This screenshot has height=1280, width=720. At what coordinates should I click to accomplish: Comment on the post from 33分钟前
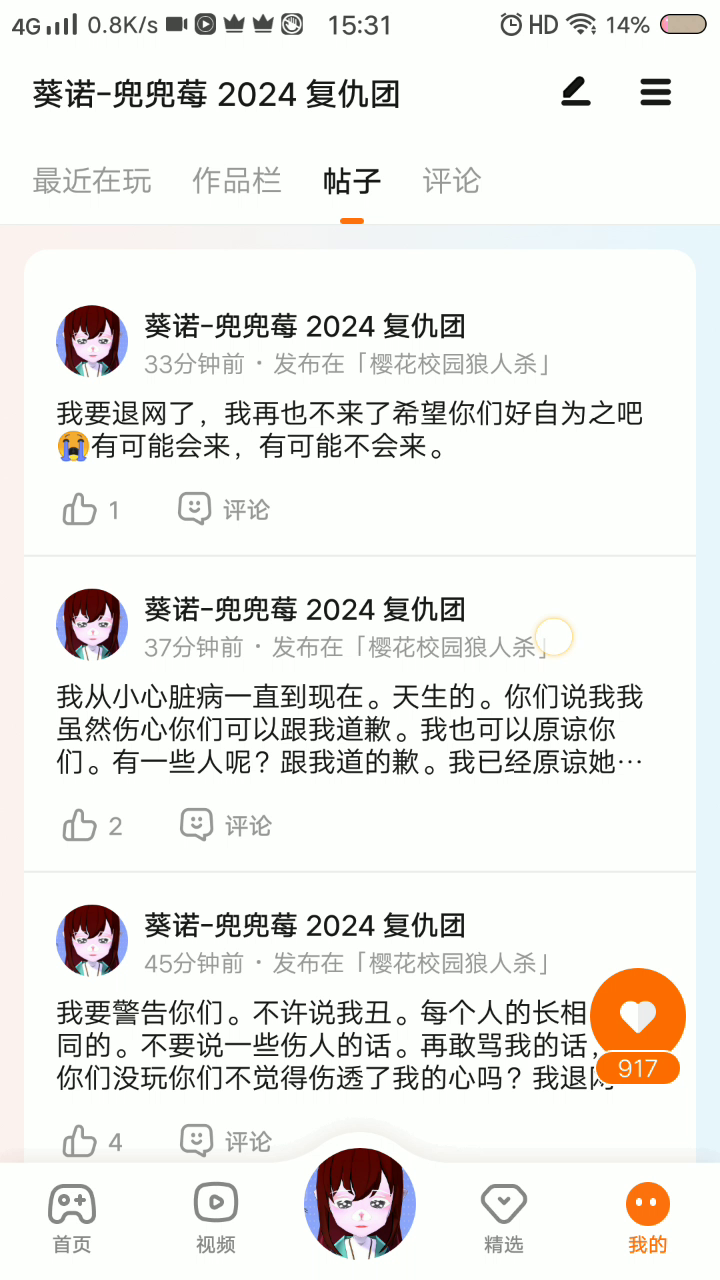(225, 509)
